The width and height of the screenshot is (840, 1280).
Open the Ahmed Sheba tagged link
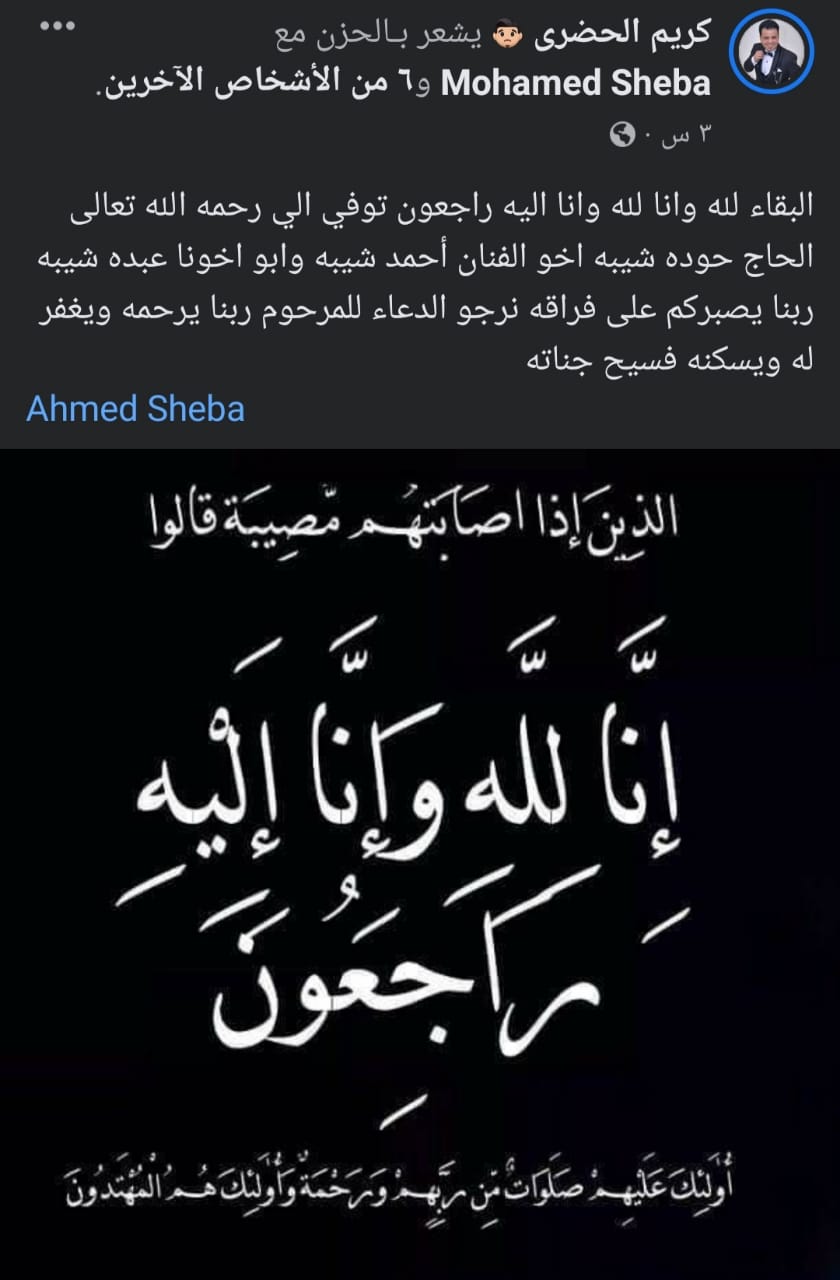135,408
